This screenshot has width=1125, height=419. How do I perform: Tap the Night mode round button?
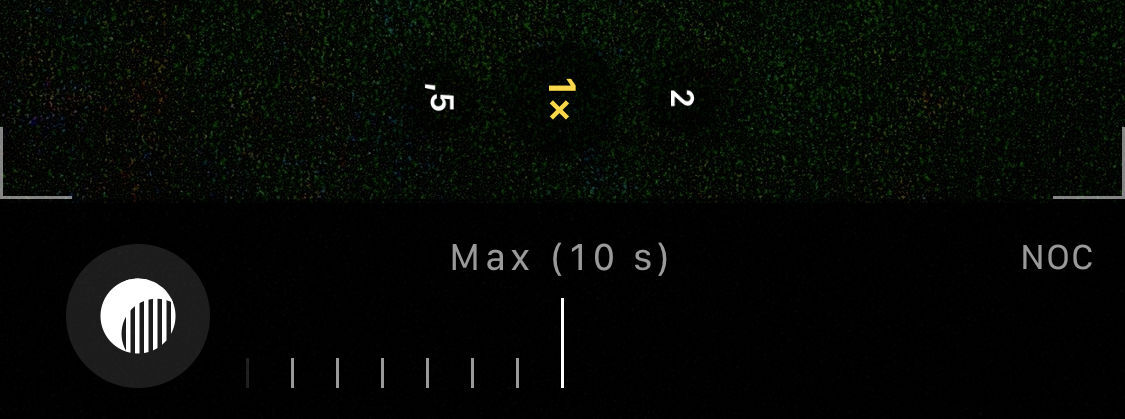pyautogui.click(x=138, y=316)
